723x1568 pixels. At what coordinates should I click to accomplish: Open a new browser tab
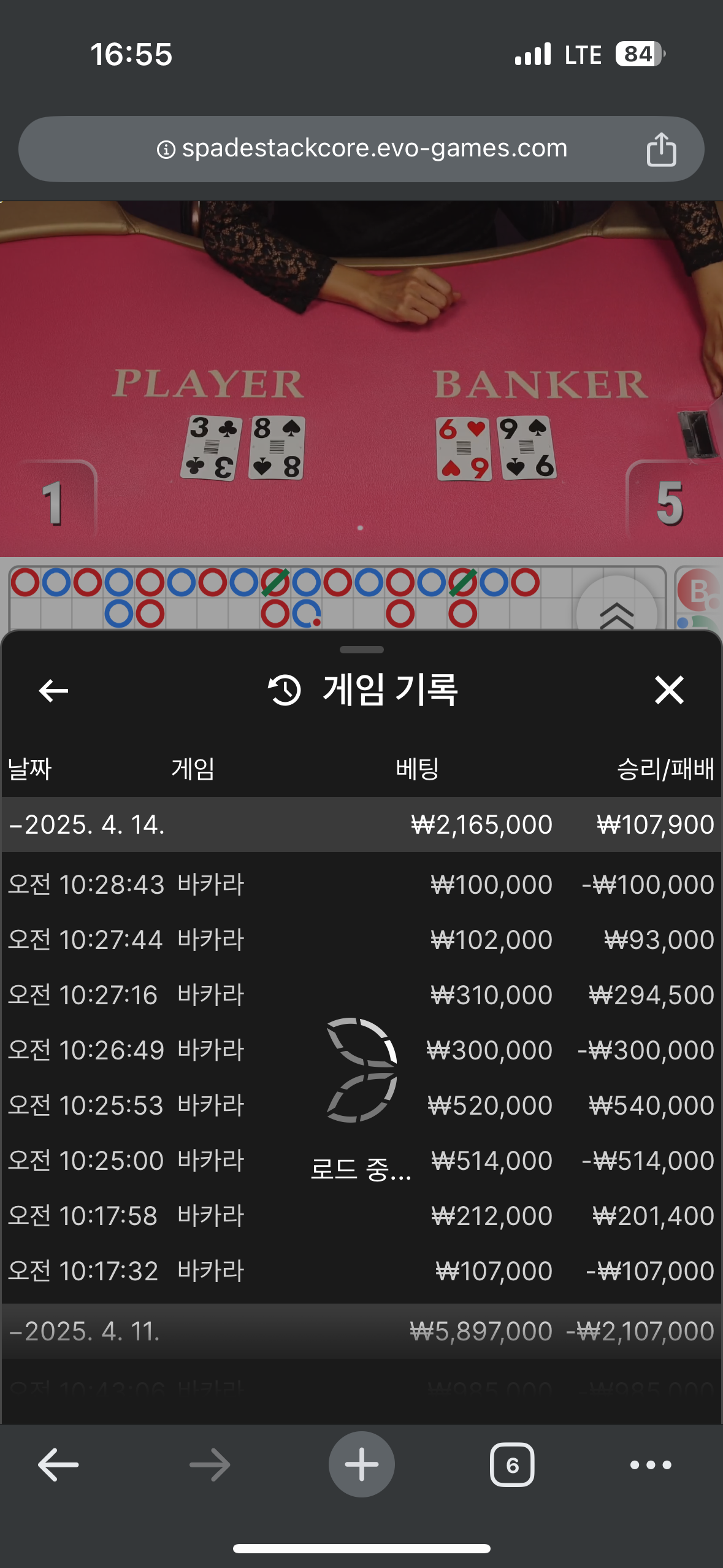(361, 1464)
